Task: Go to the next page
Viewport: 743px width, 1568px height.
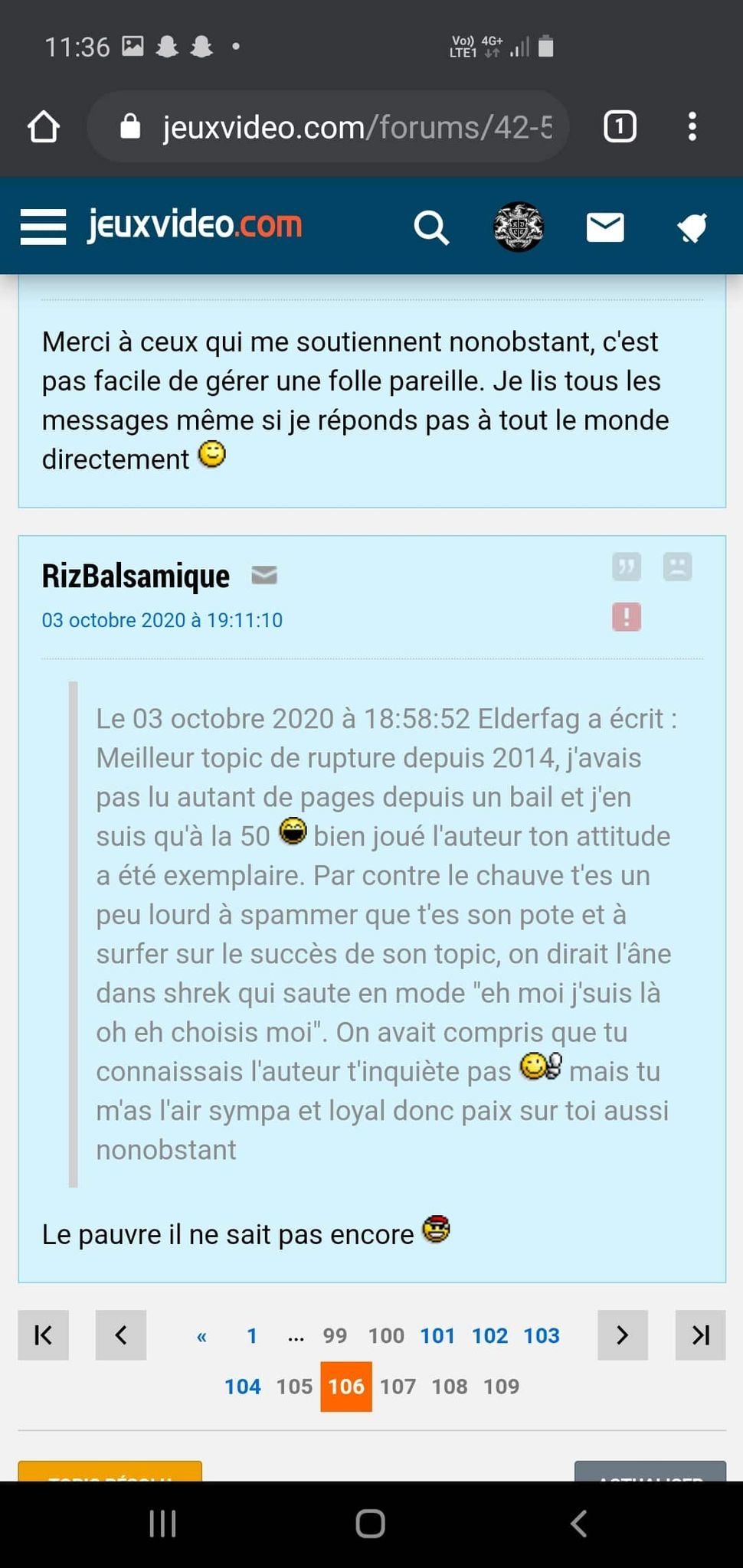Action: tap(622, 1334)
